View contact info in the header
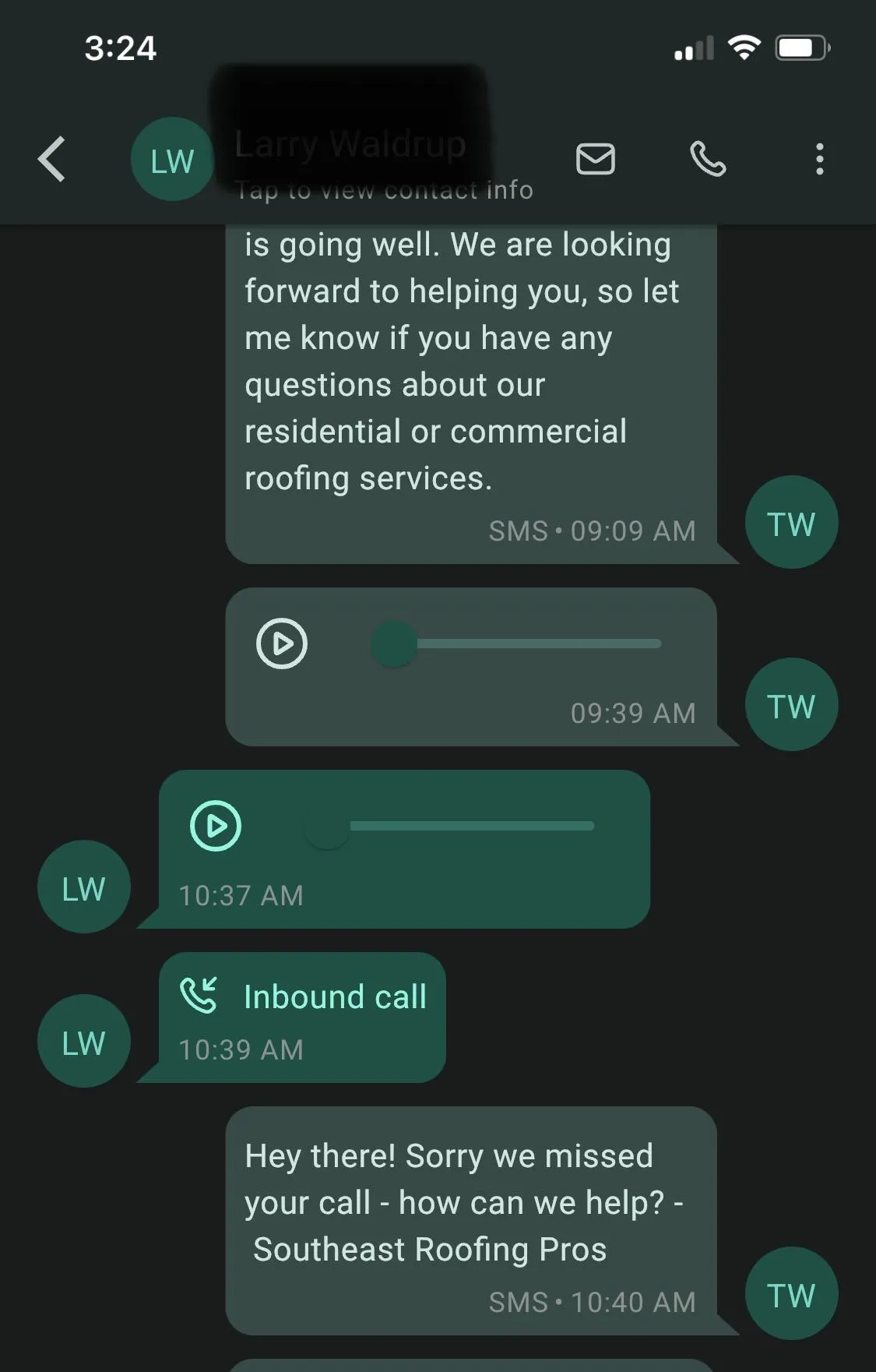This screenshot has height=1372, width=876. (385, 189)
